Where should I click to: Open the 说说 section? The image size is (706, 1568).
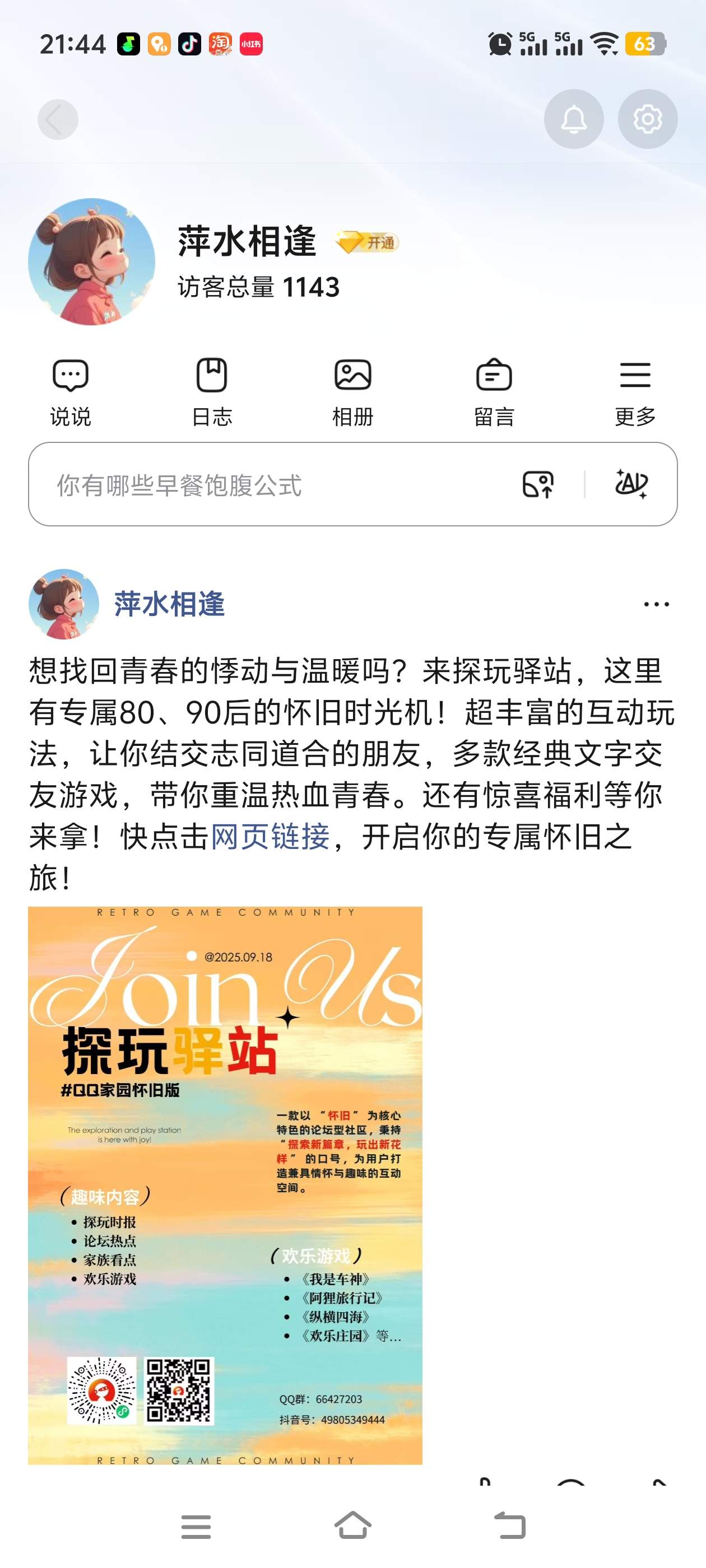pyautogui.click(x=71, y=391)
